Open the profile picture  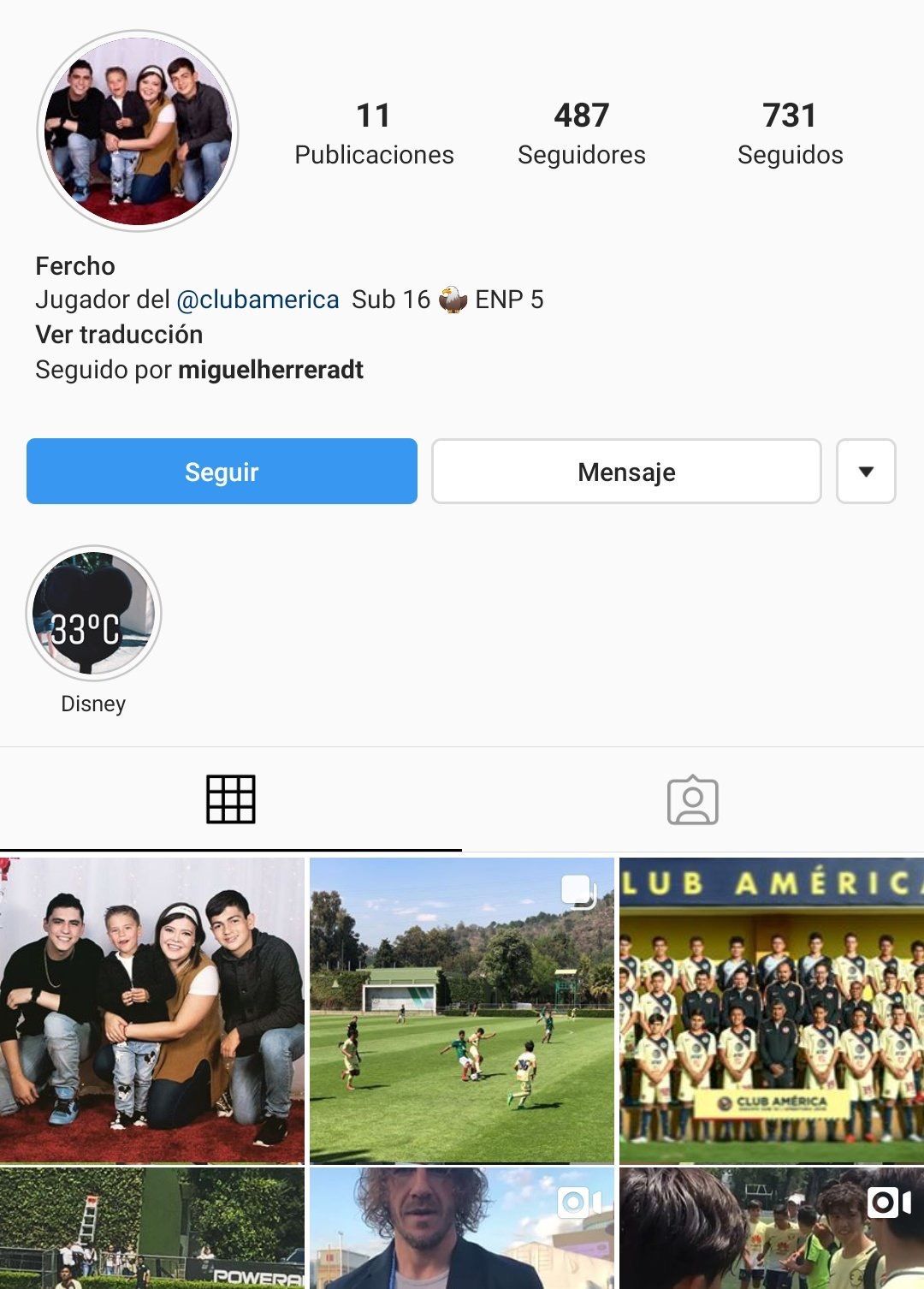tap(138, 131)
